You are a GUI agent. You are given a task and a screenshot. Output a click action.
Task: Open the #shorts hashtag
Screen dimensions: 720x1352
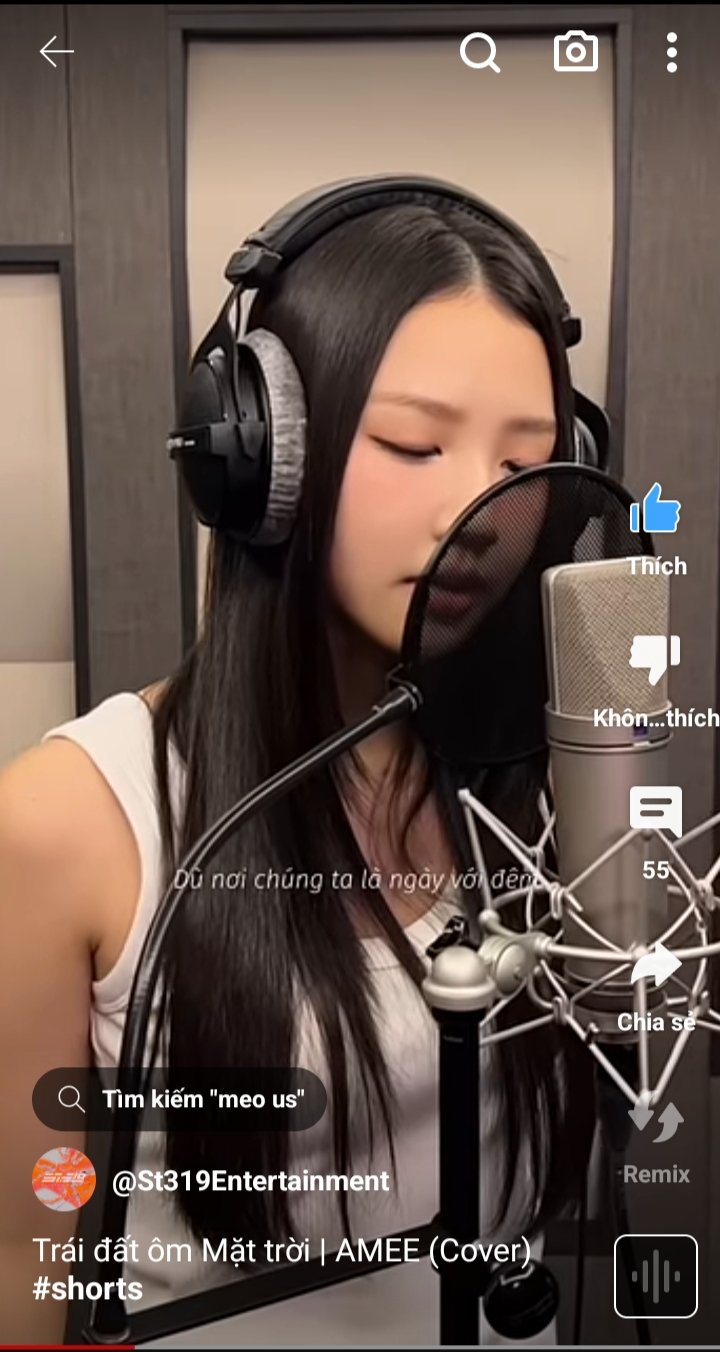[88, 1289]
